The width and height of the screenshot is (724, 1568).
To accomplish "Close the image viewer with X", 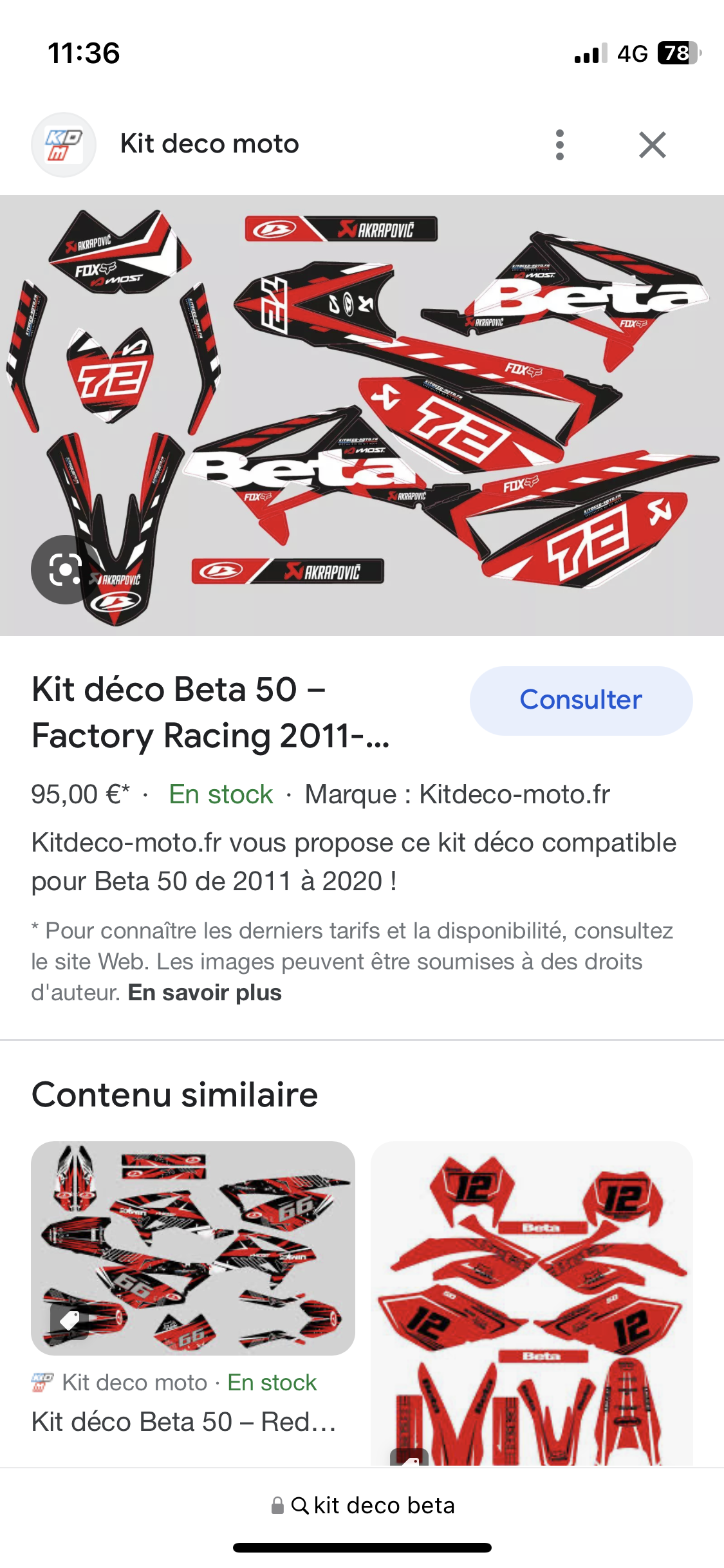I will point(652,145).
